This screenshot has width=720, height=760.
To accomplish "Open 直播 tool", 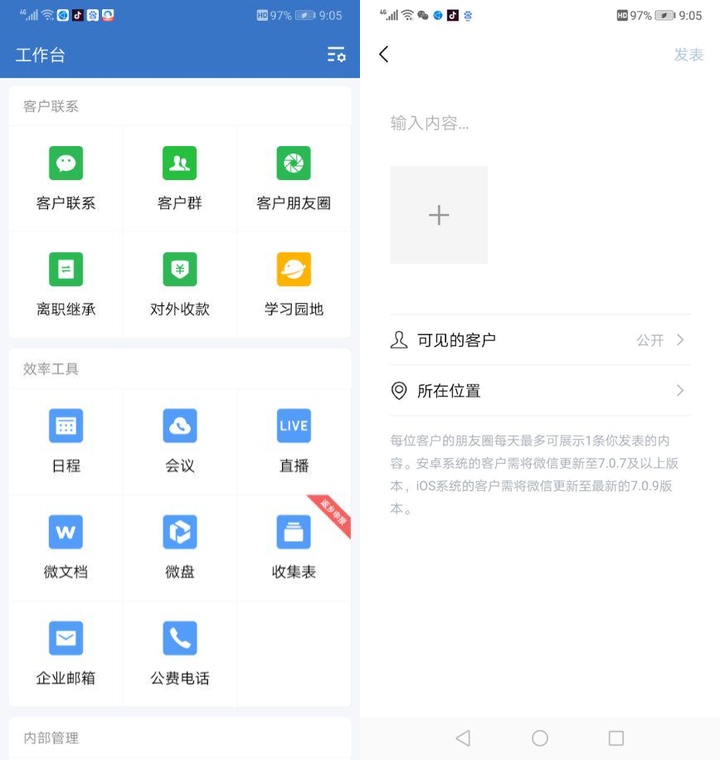I will pyautogui.click(x=293, y=441).
